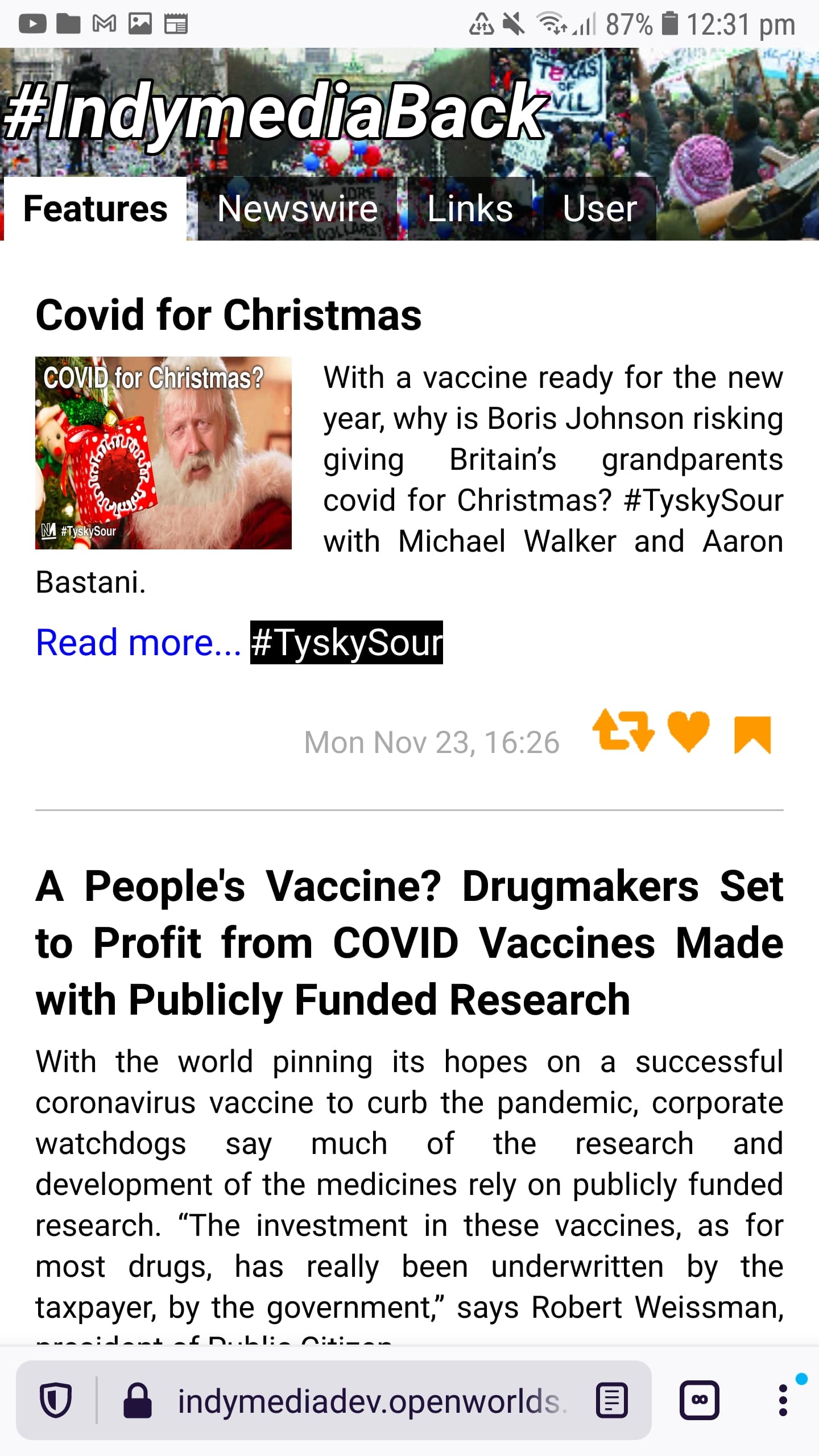Go to the User tab
Image resolution: width=819 pixels, height=1456 pixels.
[599, 209]
